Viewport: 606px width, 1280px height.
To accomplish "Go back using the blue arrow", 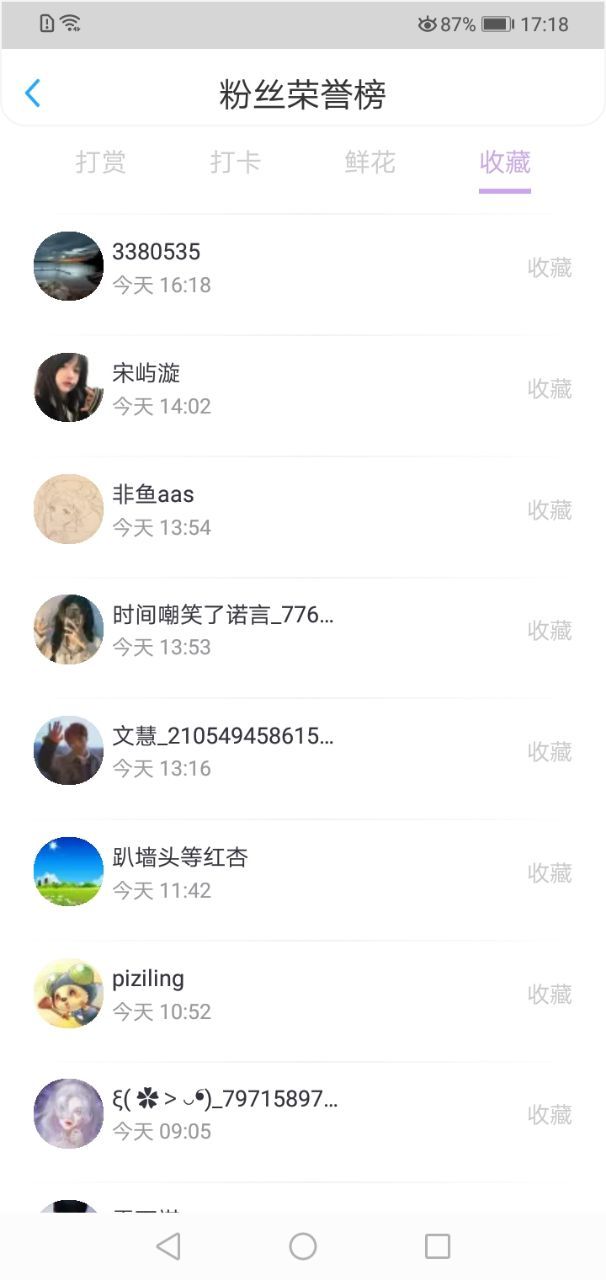I will coord(33,94).
